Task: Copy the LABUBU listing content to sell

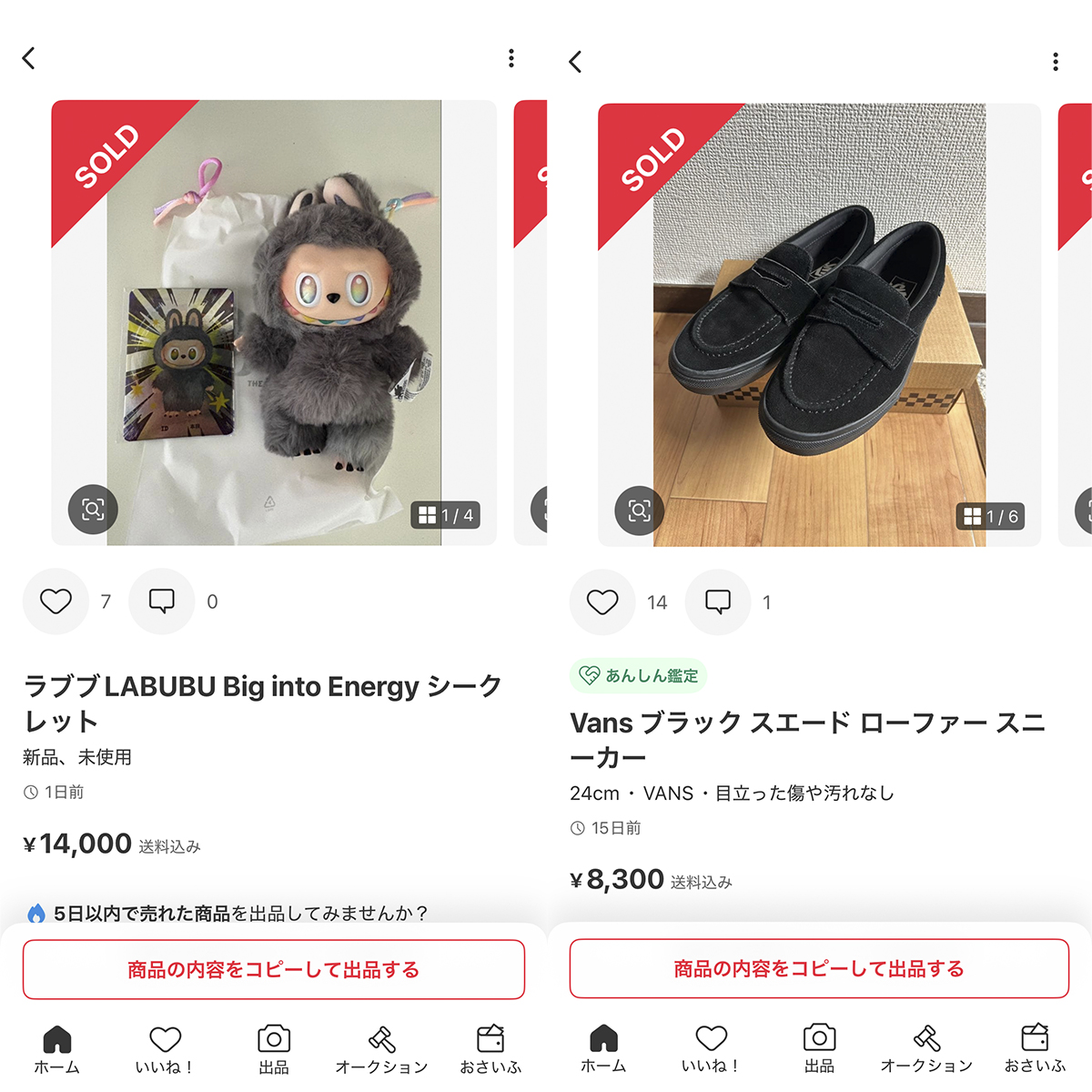Action: [x=273, y=970]
